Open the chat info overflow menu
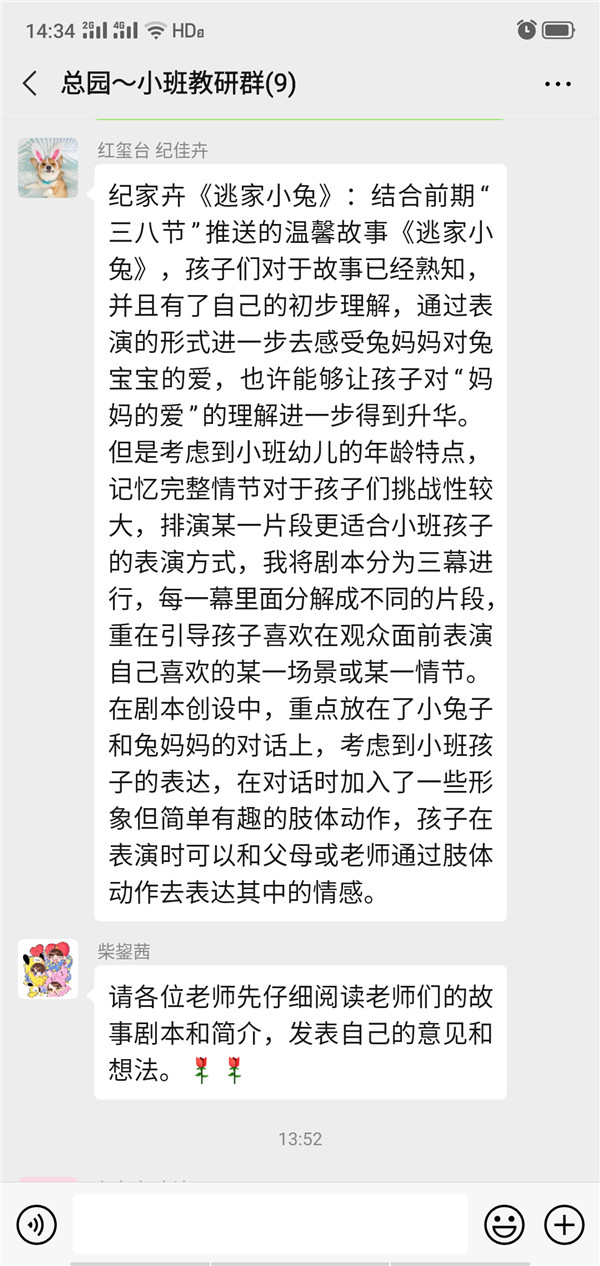 [558, 84]
